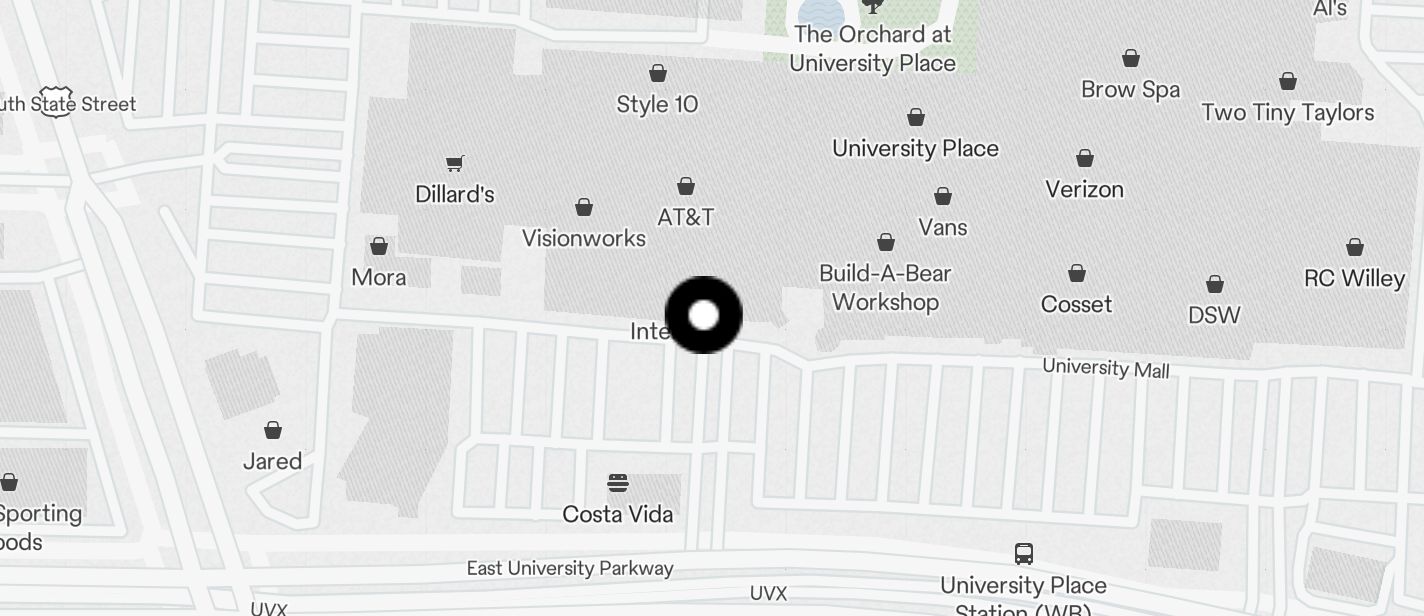Screen dimensions: 1424x616
Task: Choose the Vans store marker
Action: [x=943, y=197]
